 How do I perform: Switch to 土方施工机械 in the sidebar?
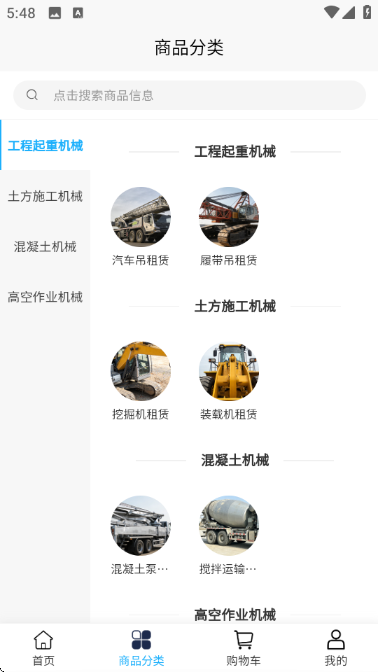pos(45,196)
